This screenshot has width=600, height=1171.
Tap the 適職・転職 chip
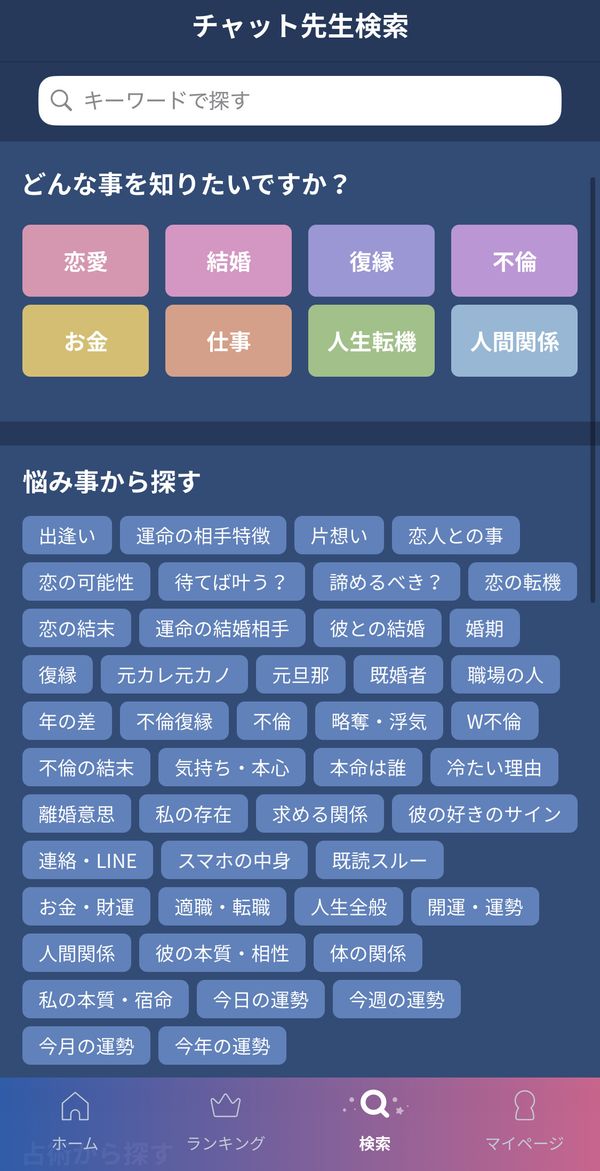pyautogui.click(x=222, y=907)
